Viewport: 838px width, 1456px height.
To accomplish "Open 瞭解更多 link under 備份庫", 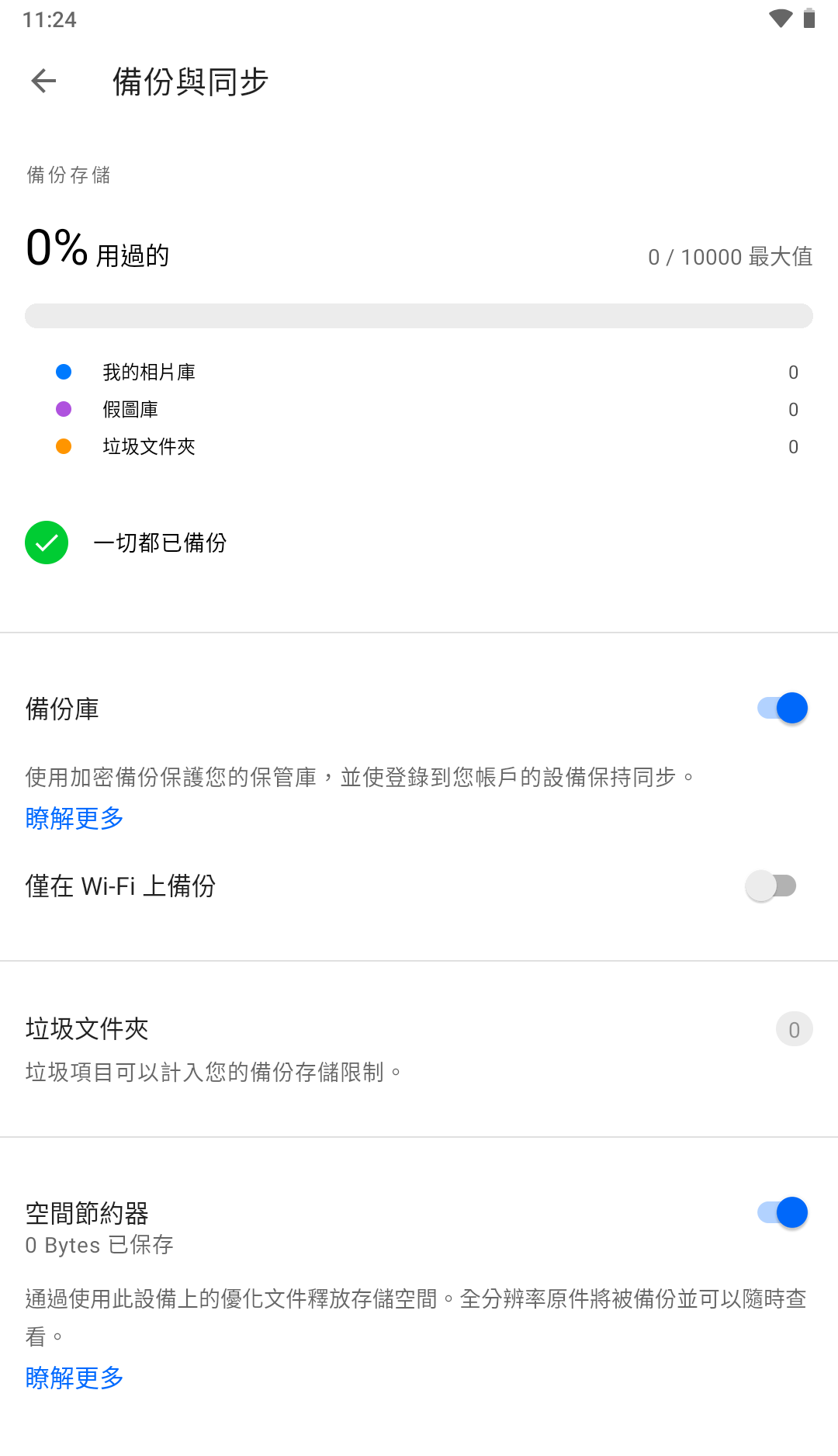I will tap(74, 818).
